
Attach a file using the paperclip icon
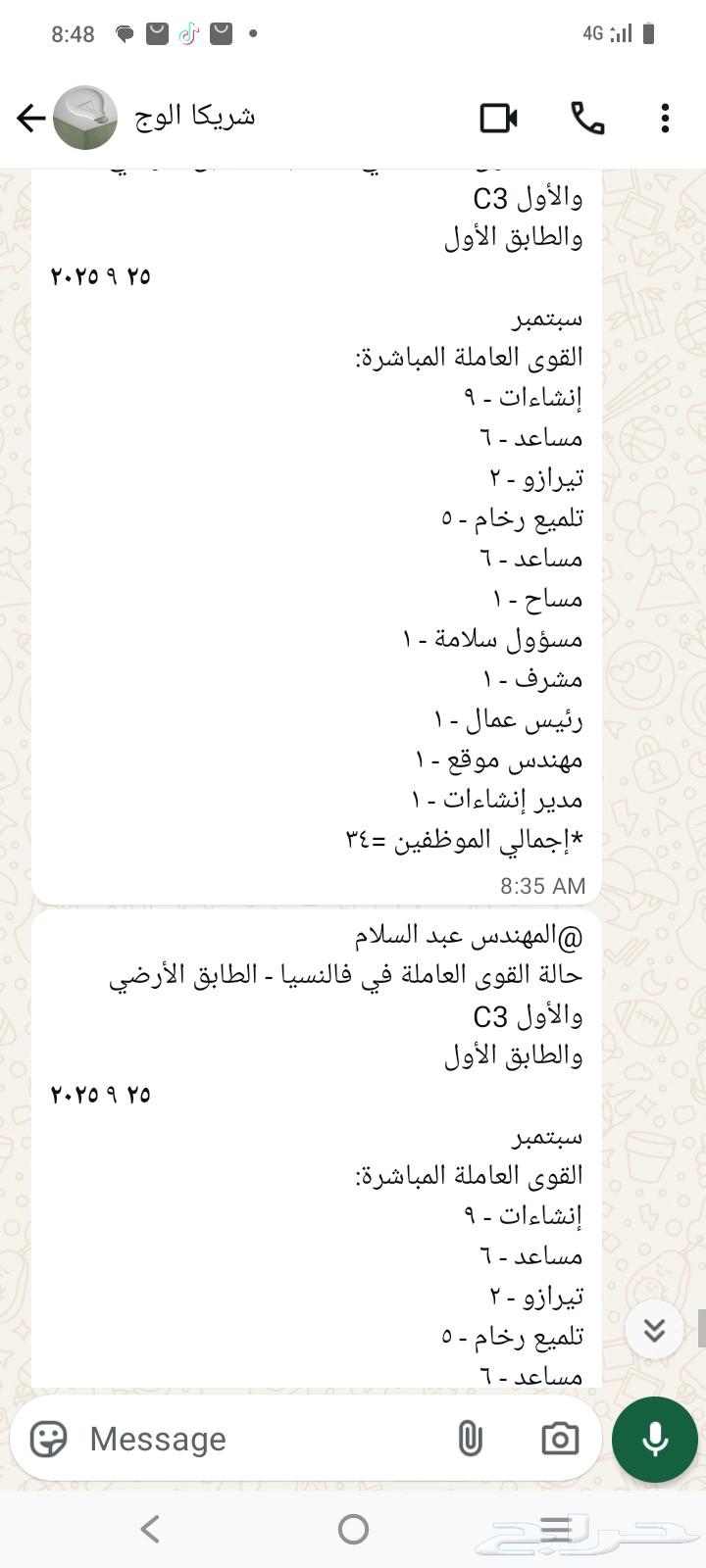(x=471, y=1439)
